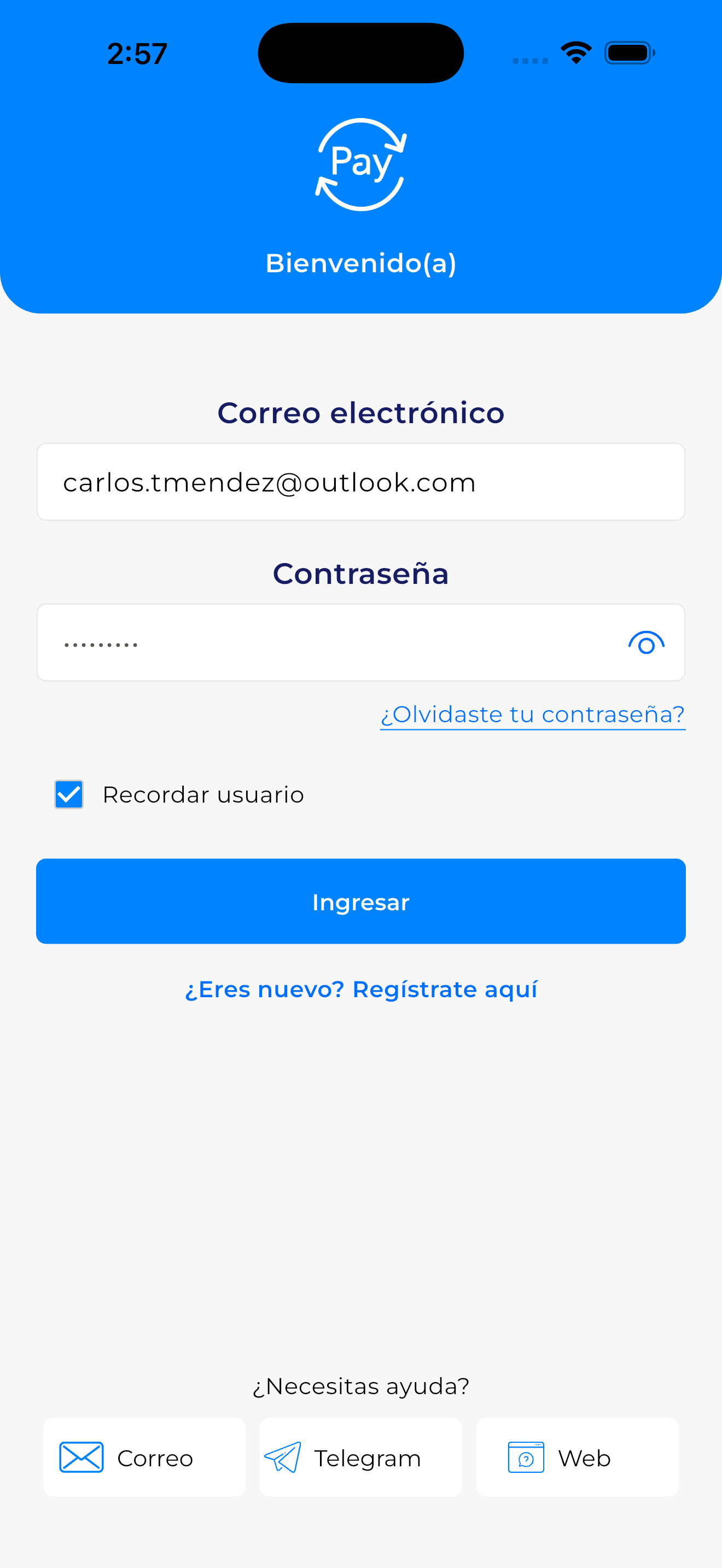The height and width of the screenshot is (1568, 722).
Task: Uncheck the Recordar usuario checkbox
Action: [69, 794]
